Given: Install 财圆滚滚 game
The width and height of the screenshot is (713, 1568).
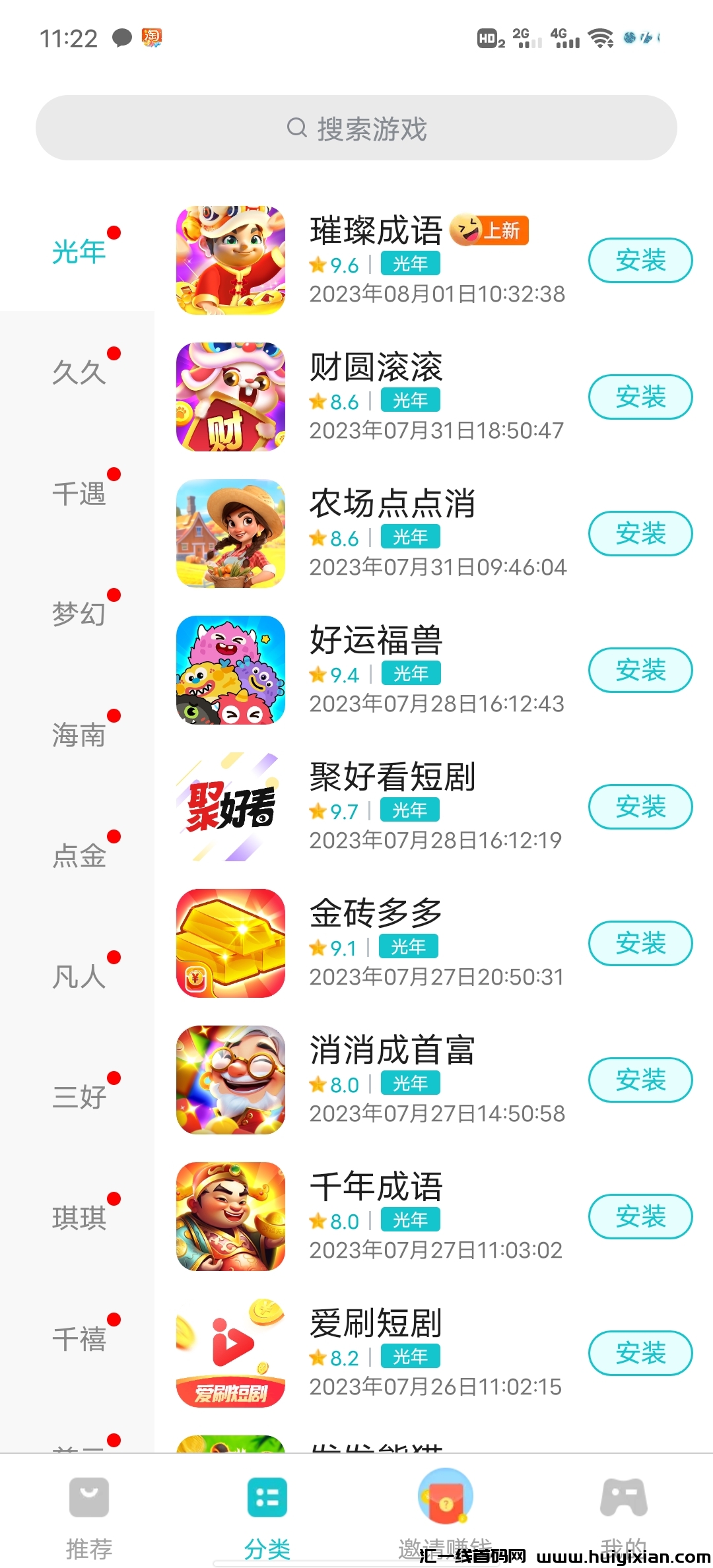Looking at the screenshot, I should pos(640,397).
